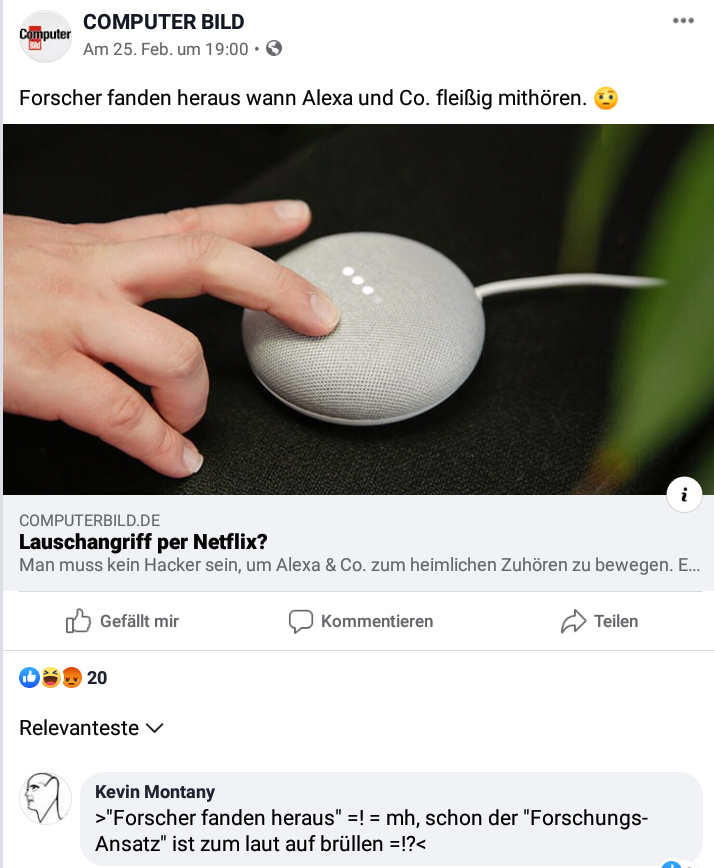
Task: Open Kevin Montany's profile
Action: 154,792
